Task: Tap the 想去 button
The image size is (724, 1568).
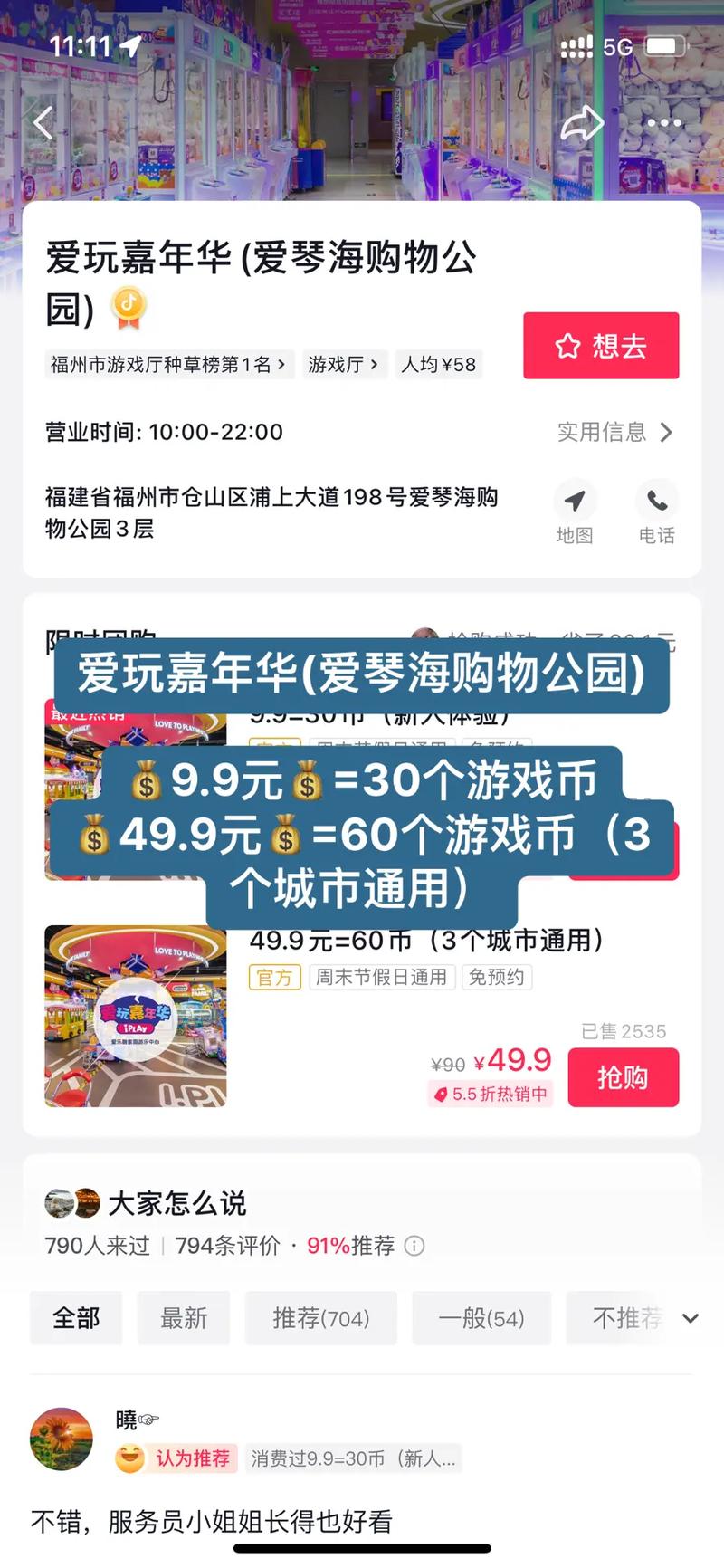Action: coord(601,346)
